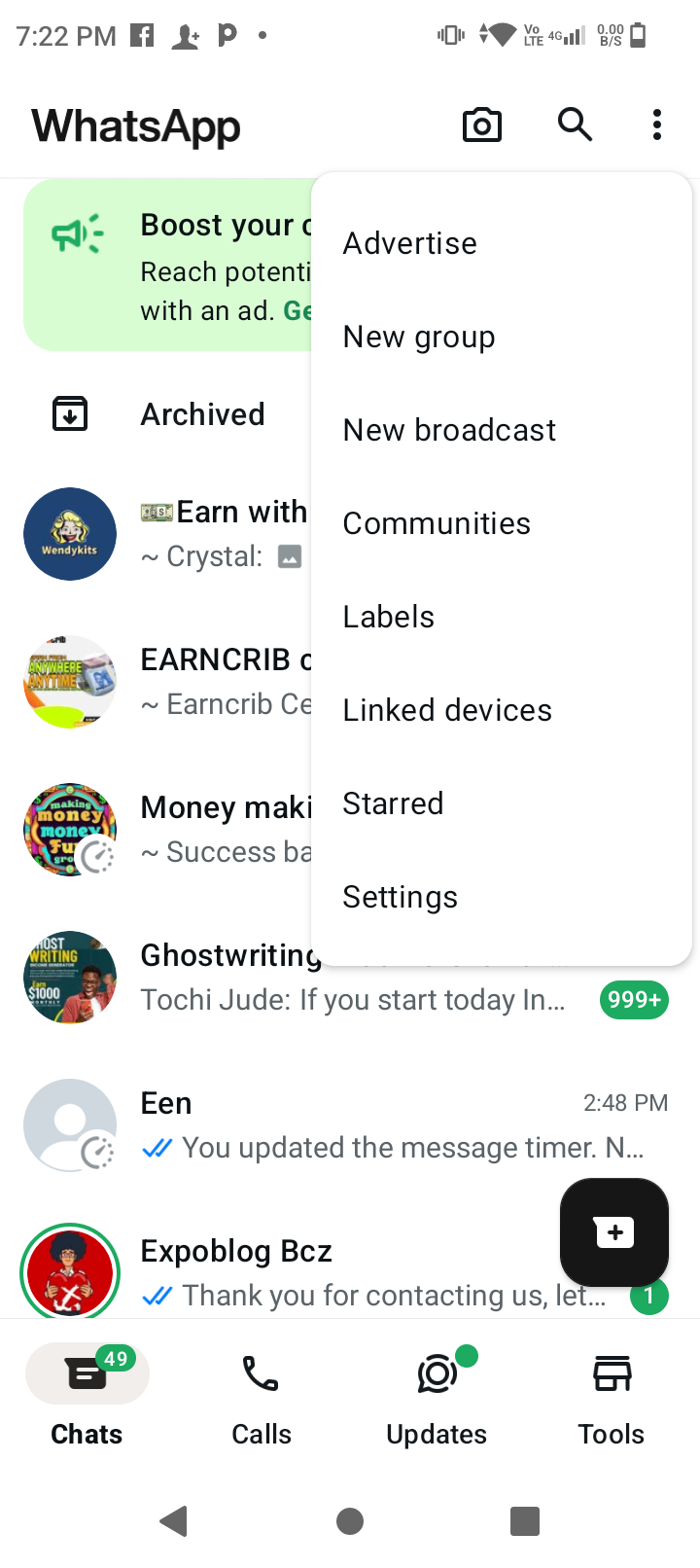The height and width of the screenshot is (1568, 700).
Task: Tap the system back button
Action: pyautogui.click(x=174, y=1520)
